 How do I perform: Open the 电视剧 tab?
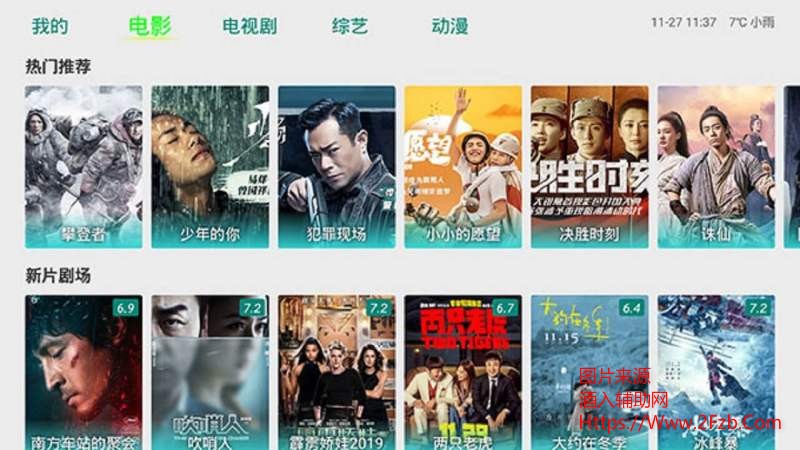(249, 26)
